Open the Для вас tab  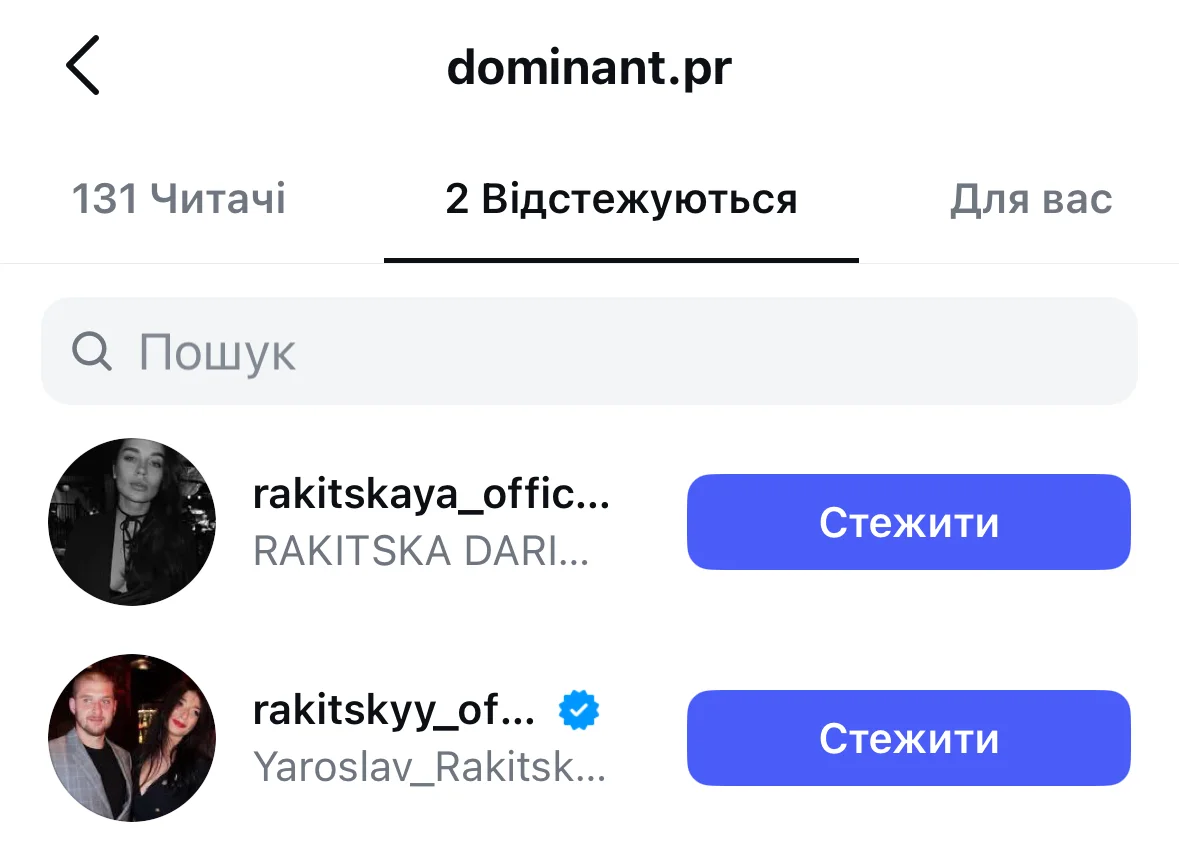click(1030, 199)
